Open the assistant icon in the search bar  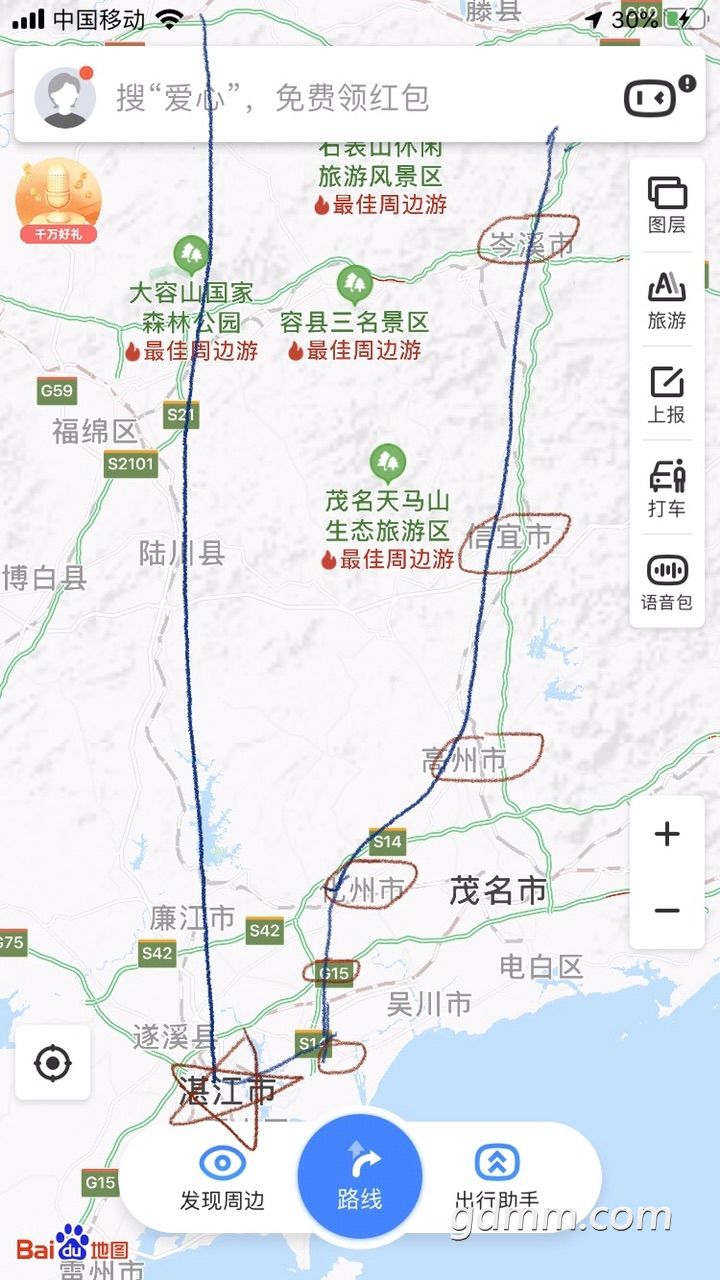[x=651, y=97]
